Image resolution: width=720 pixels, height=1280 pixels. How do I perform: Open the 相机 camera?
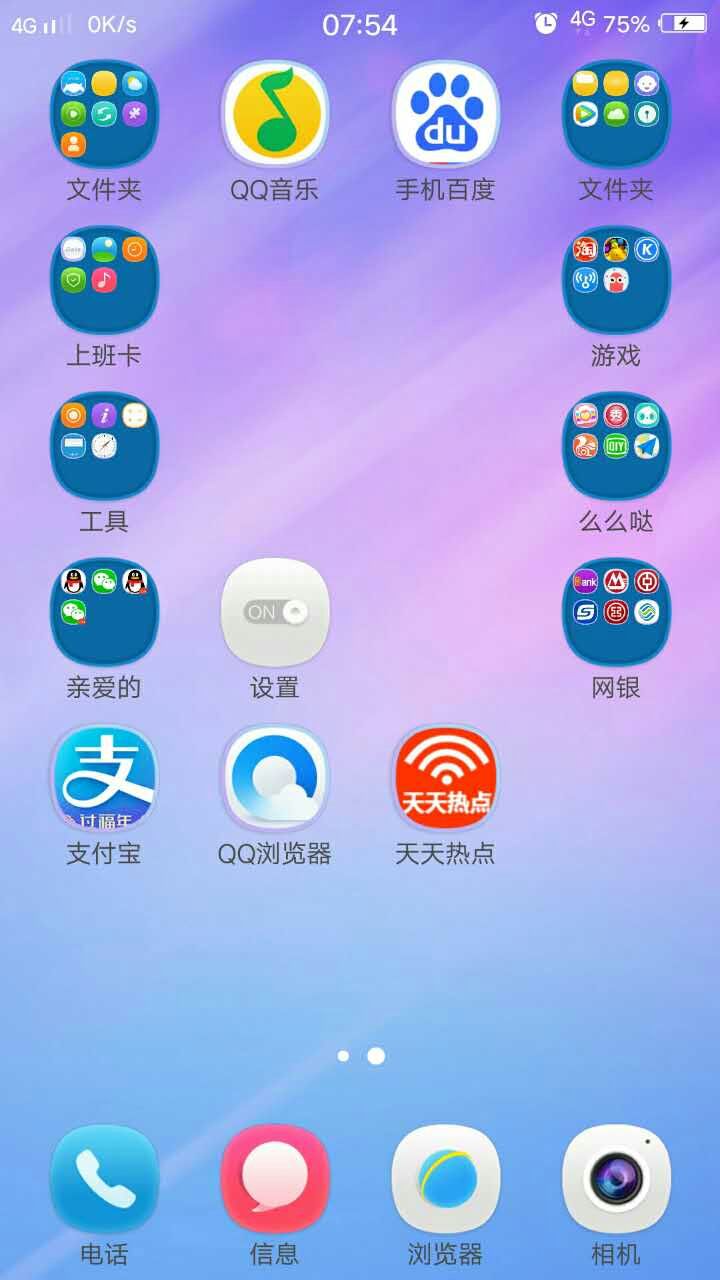pyautogui.click(x=616, y=1180)
